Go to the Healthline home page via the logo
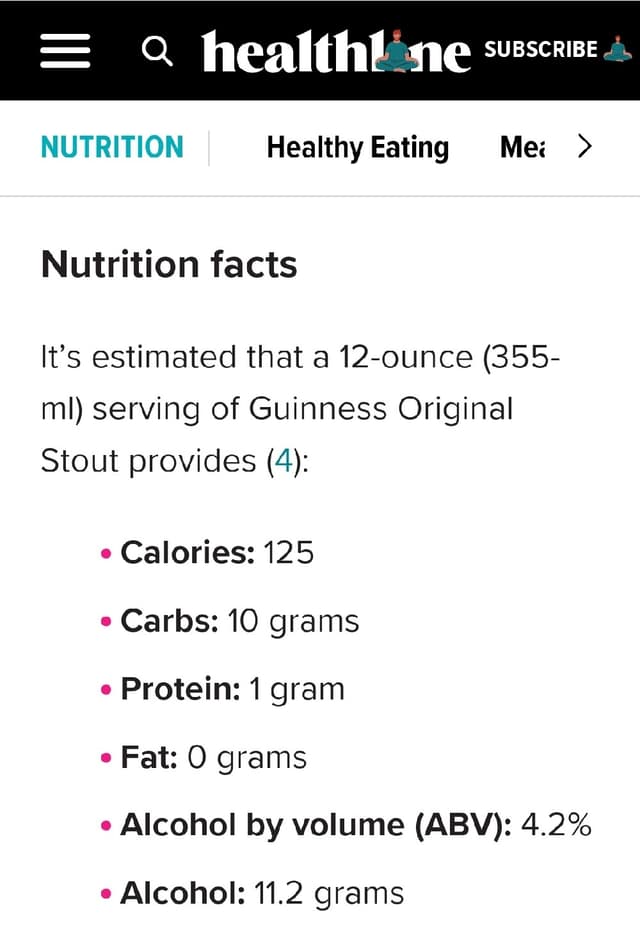 coord(335,50)
